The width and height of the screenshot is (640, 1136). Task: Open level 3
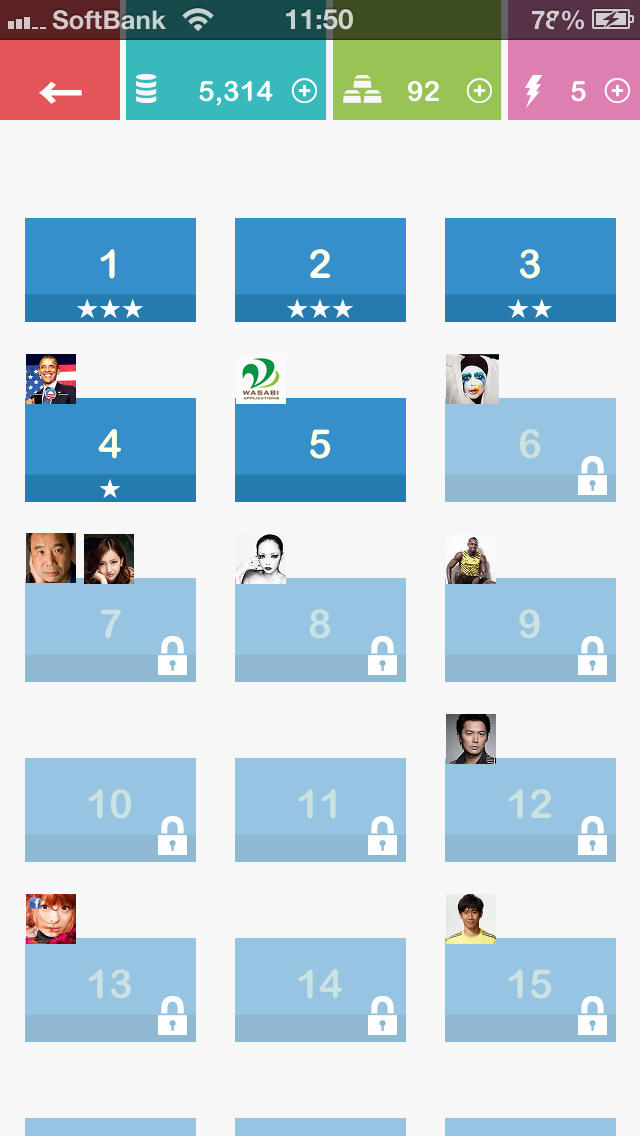pyautogui.click(x=530, y=269)
